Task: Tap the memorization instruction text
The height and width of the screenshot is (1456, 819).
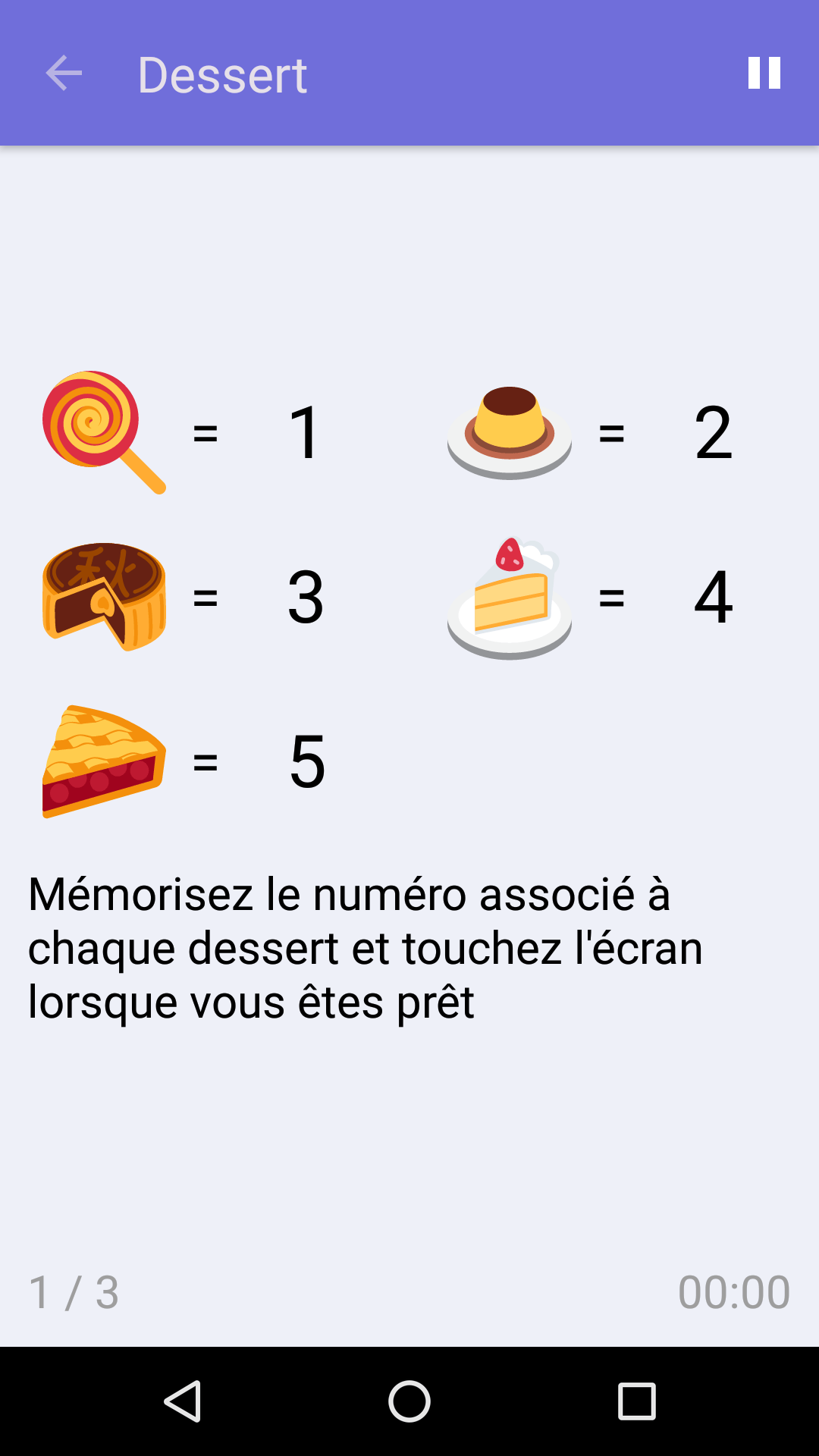Action: pyautogui.click(x=364, y=946)
